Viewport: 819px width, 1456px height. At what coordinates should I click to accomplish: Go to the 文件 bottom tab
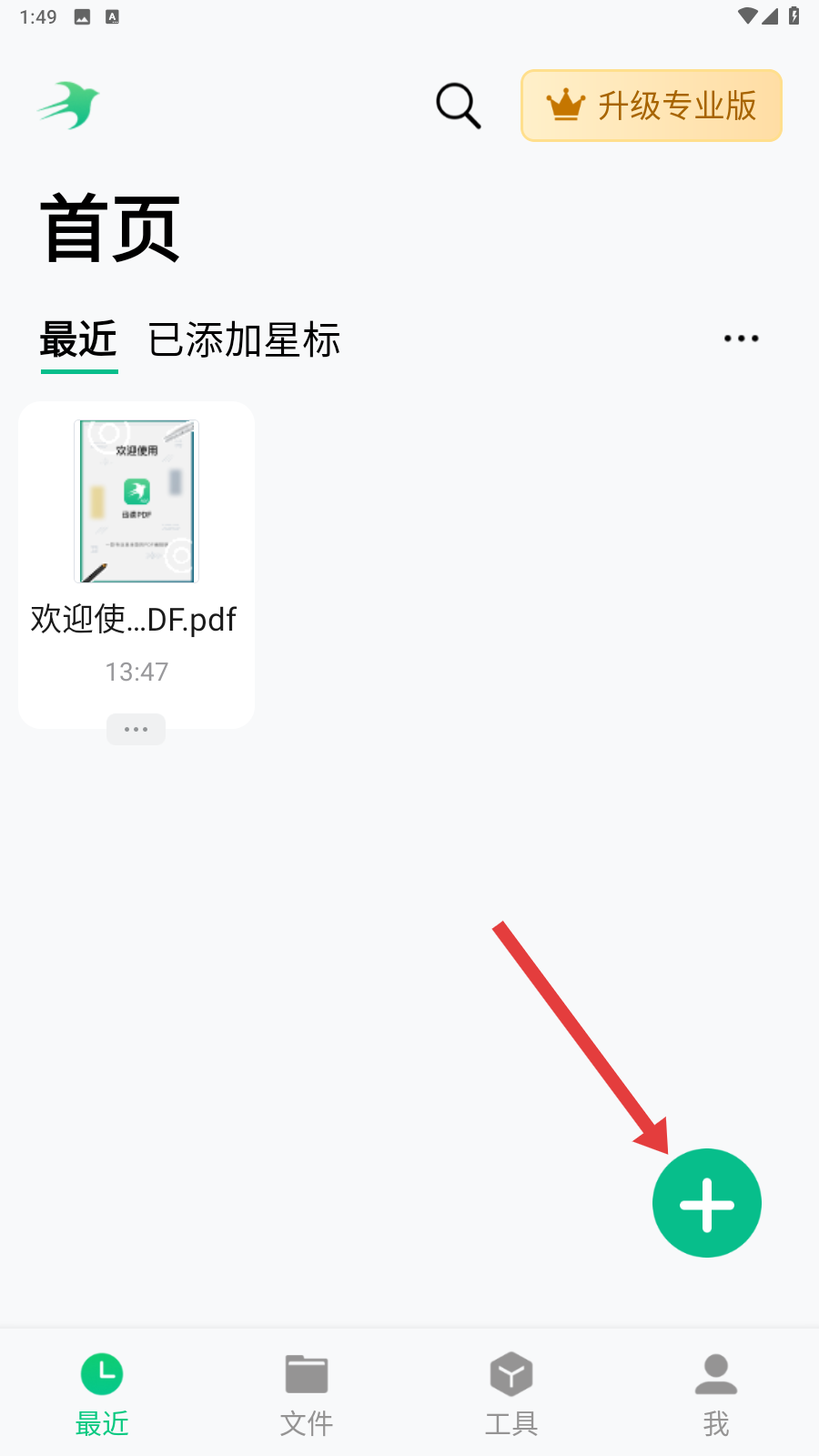pyautogui.click(x=307, y=1394)
